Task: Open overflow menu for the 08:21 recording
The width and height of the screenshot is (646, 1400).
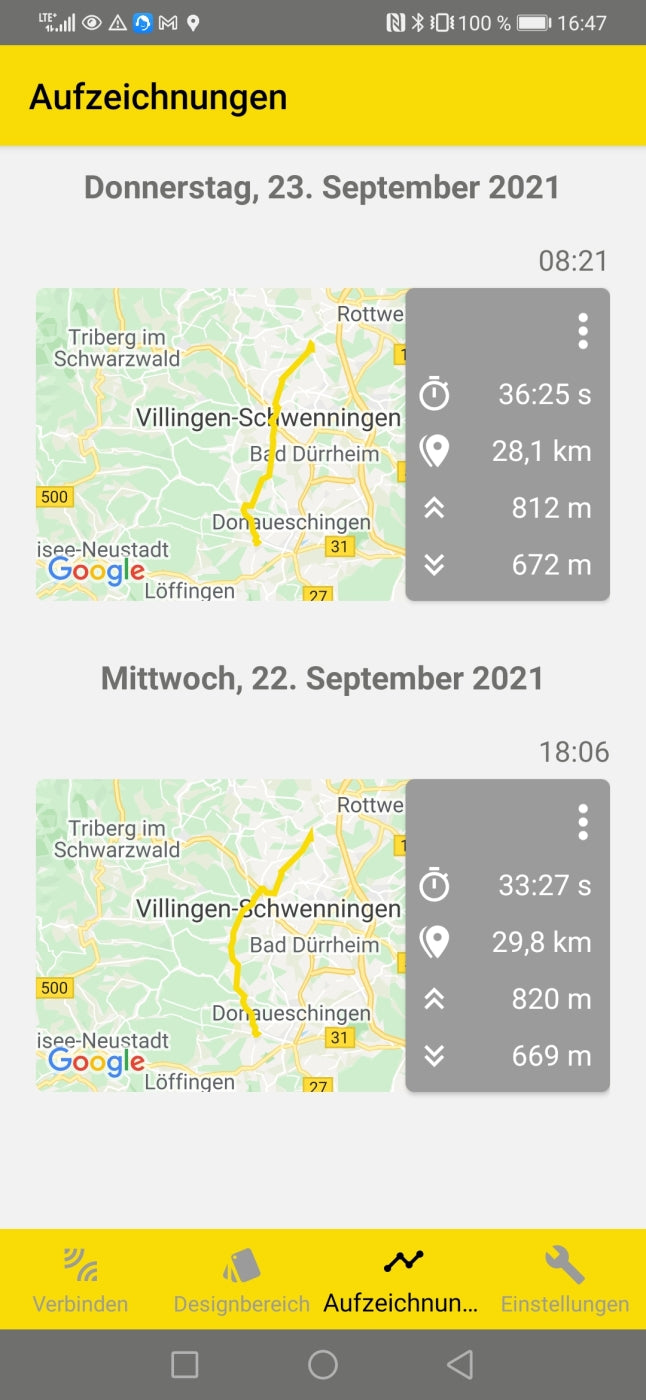Action: pos(583,331)
